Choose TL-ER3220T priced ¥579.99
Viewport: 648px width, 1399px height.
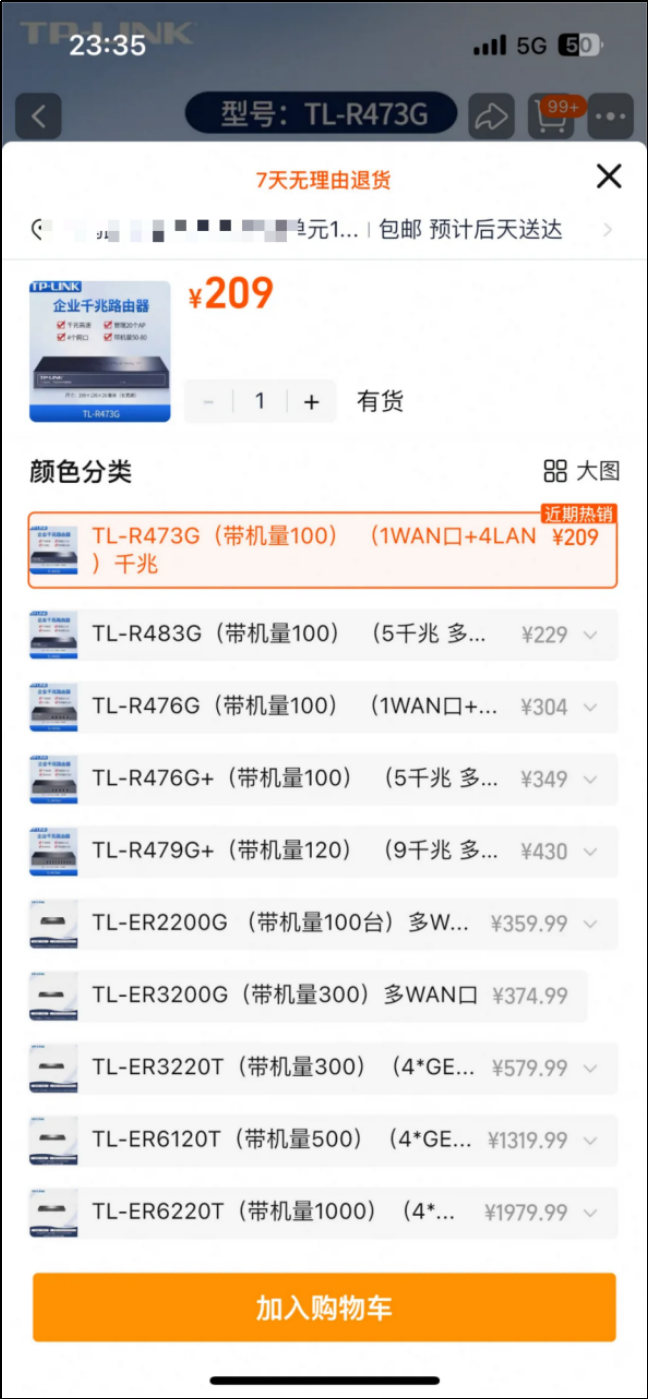pyautogui.click(x=322, y=1067)
